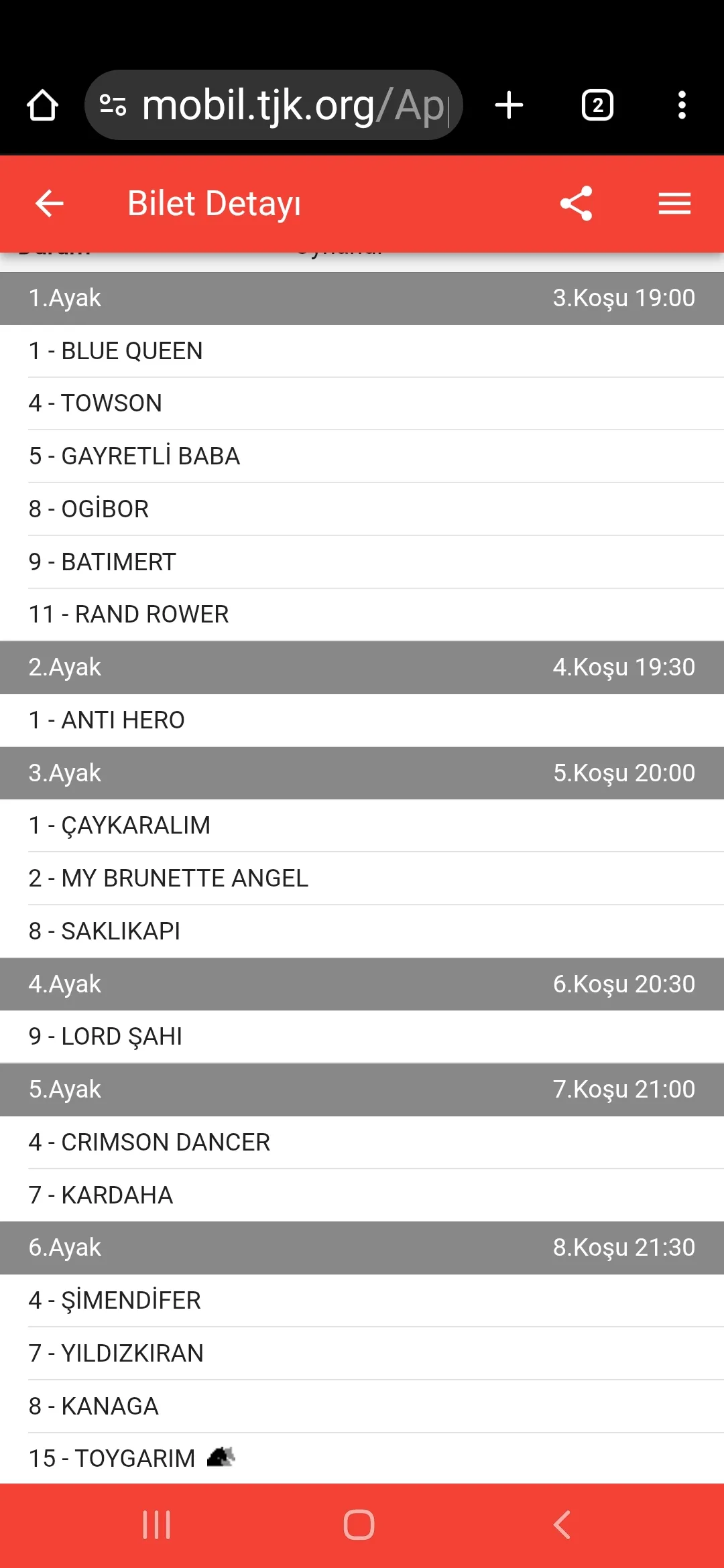
Task: Open a new browser tab
Action: point(509,105)
